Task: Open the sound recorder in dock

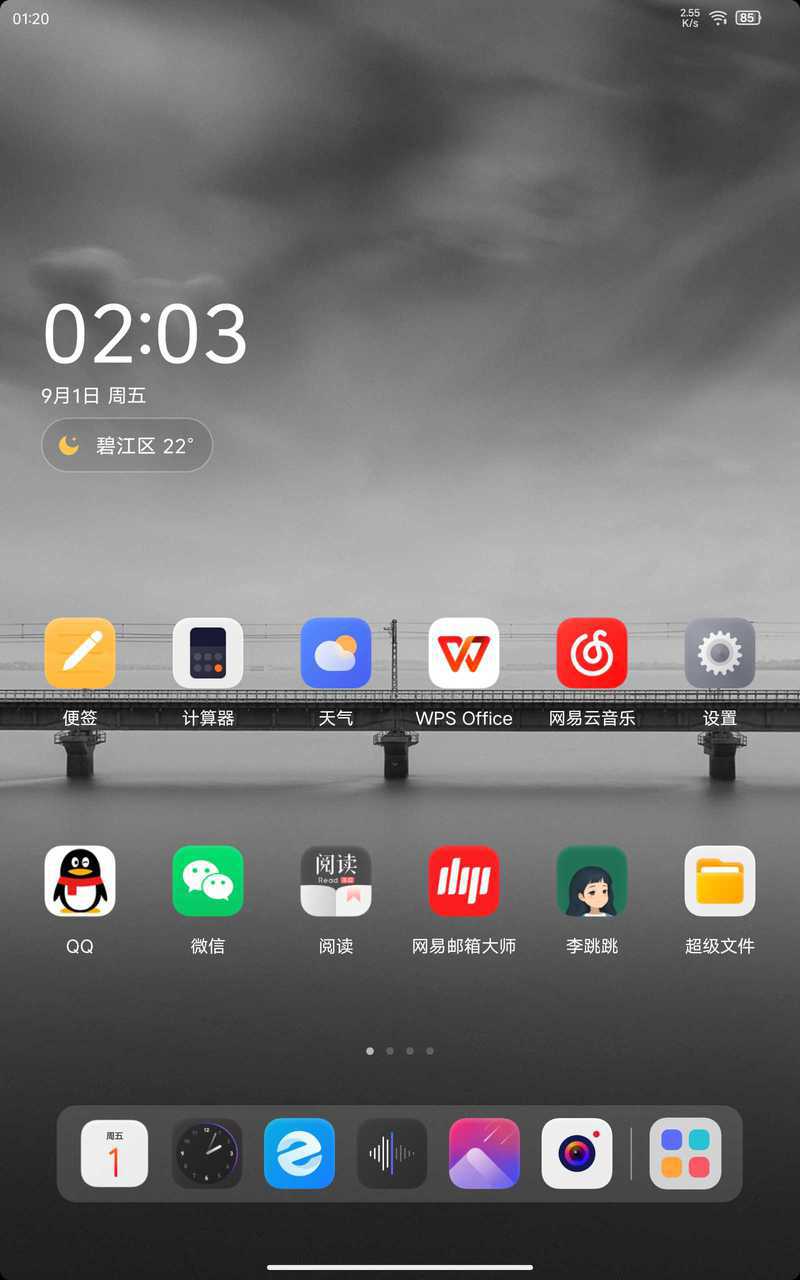Action: tap(392, 1154)
